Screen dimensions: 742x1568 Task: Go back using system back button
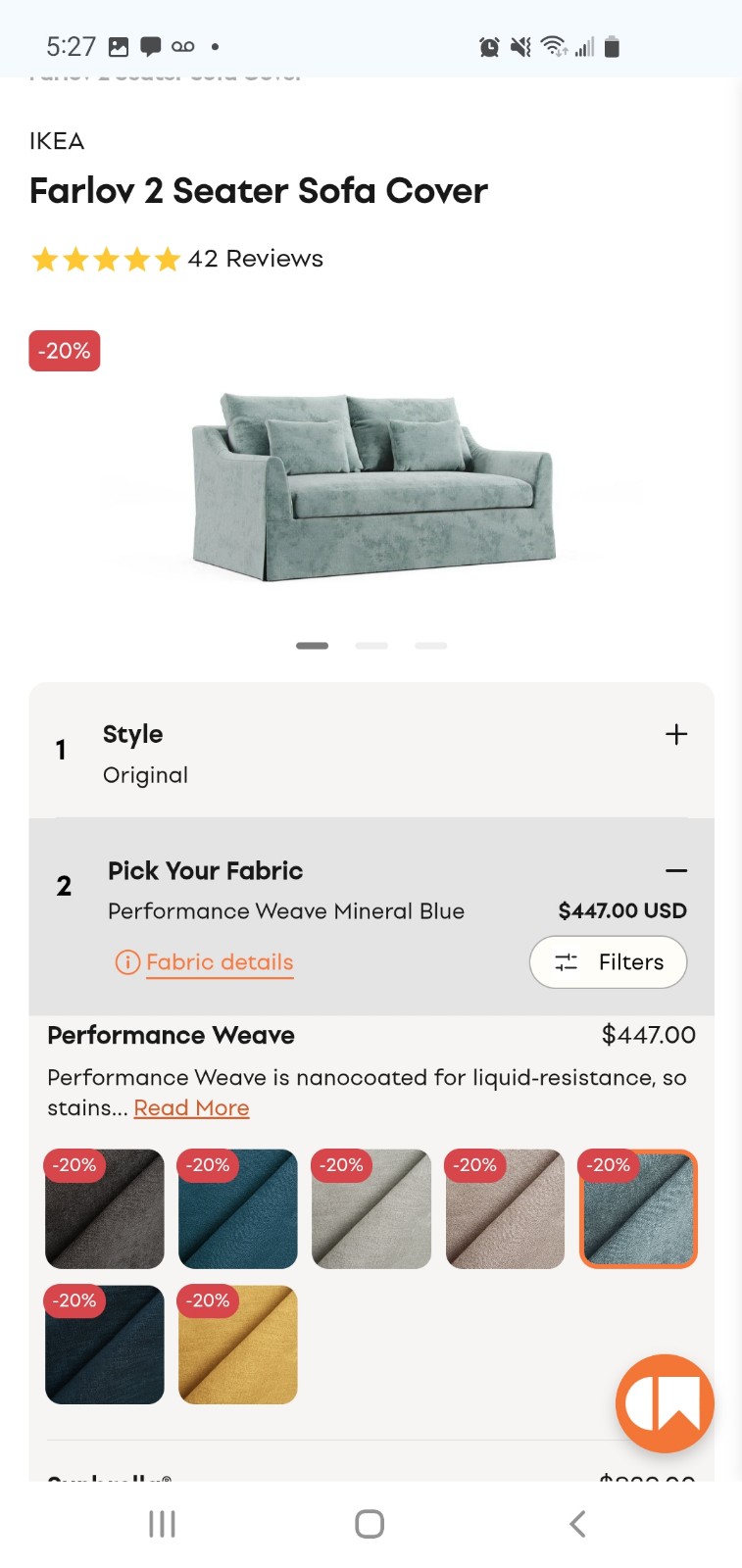coord(577,1524)
